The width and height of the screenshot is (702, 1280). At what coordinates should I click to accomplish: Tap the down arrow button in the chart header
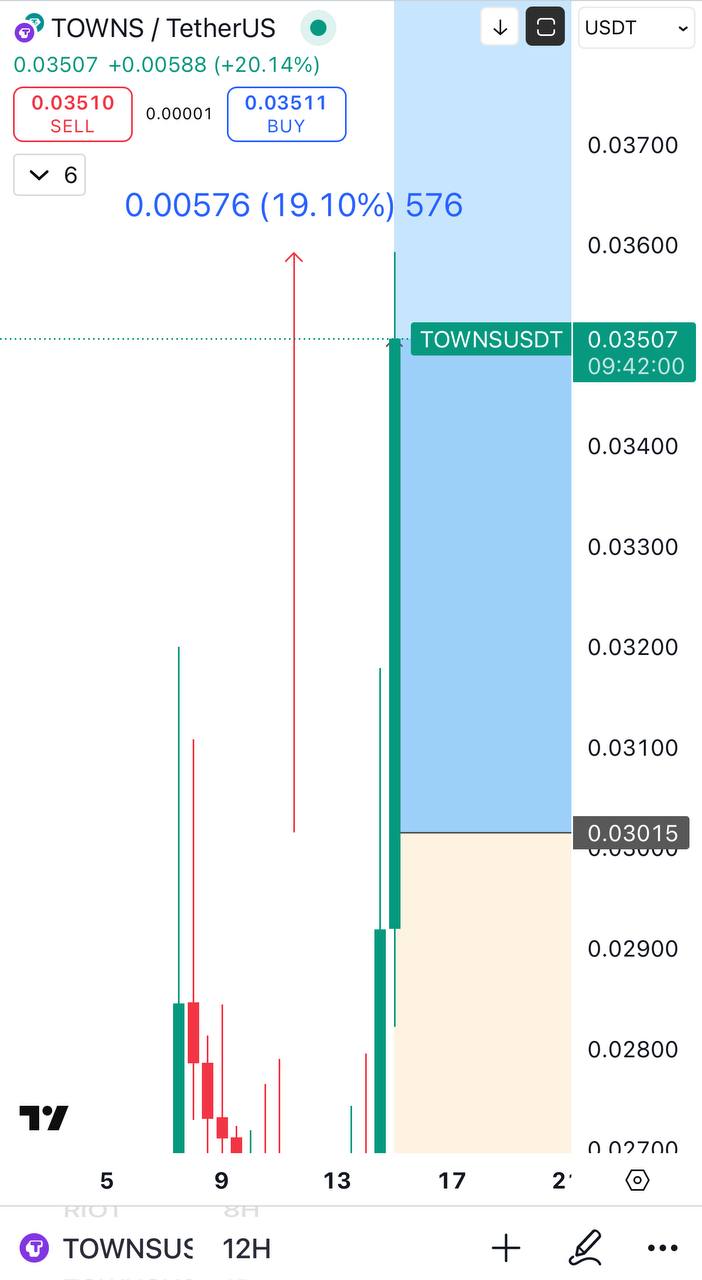tap(500, 28)
